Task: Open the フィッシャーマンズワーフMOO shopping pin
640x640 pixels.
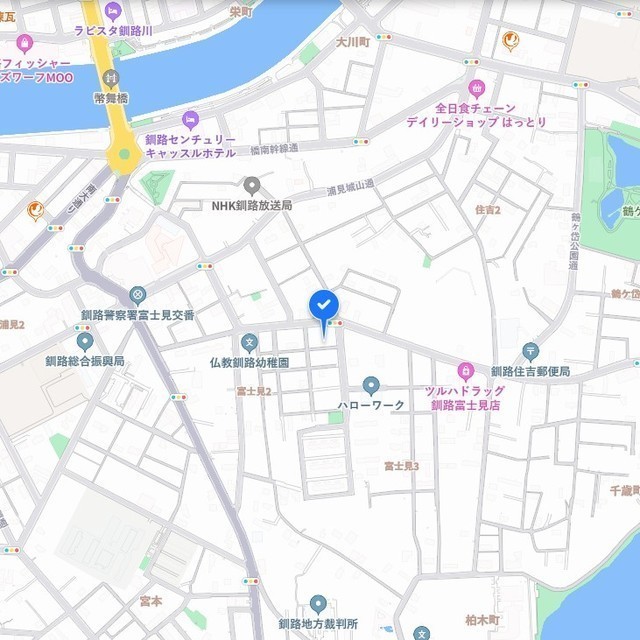Action: point(24,44)
